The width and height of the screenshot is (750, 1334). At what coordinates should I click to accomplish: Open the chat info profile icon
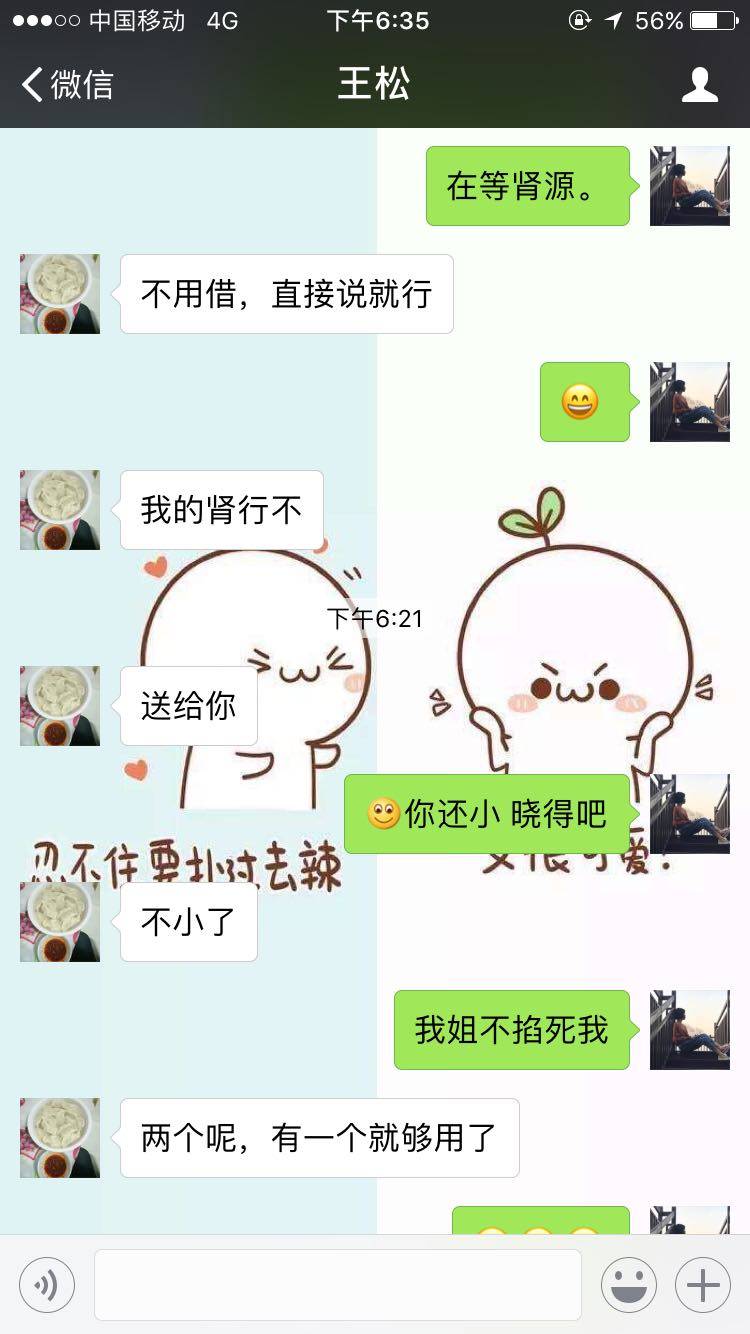699,85
